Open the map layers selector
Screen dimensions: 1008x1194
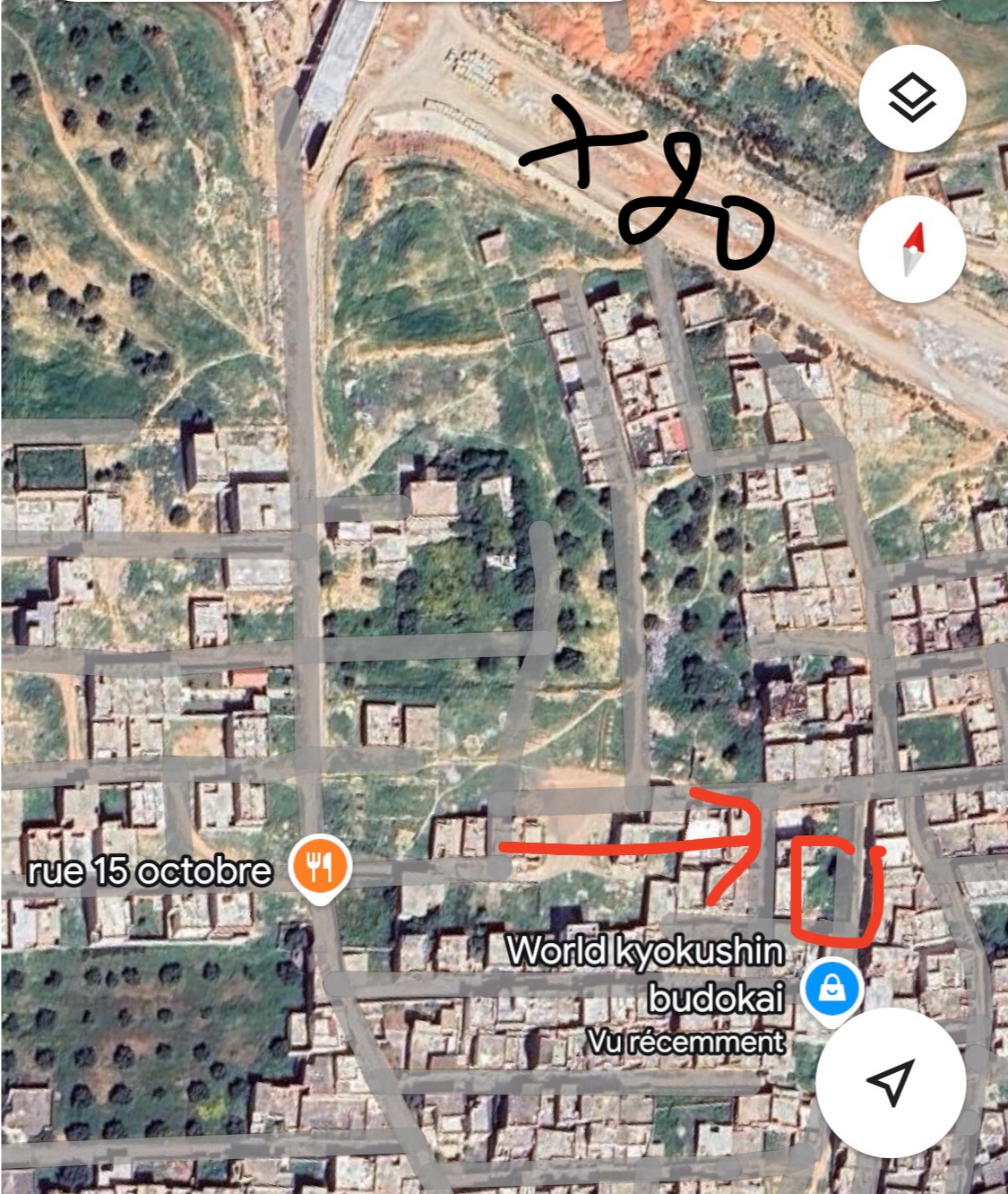[x=912, y=99]
